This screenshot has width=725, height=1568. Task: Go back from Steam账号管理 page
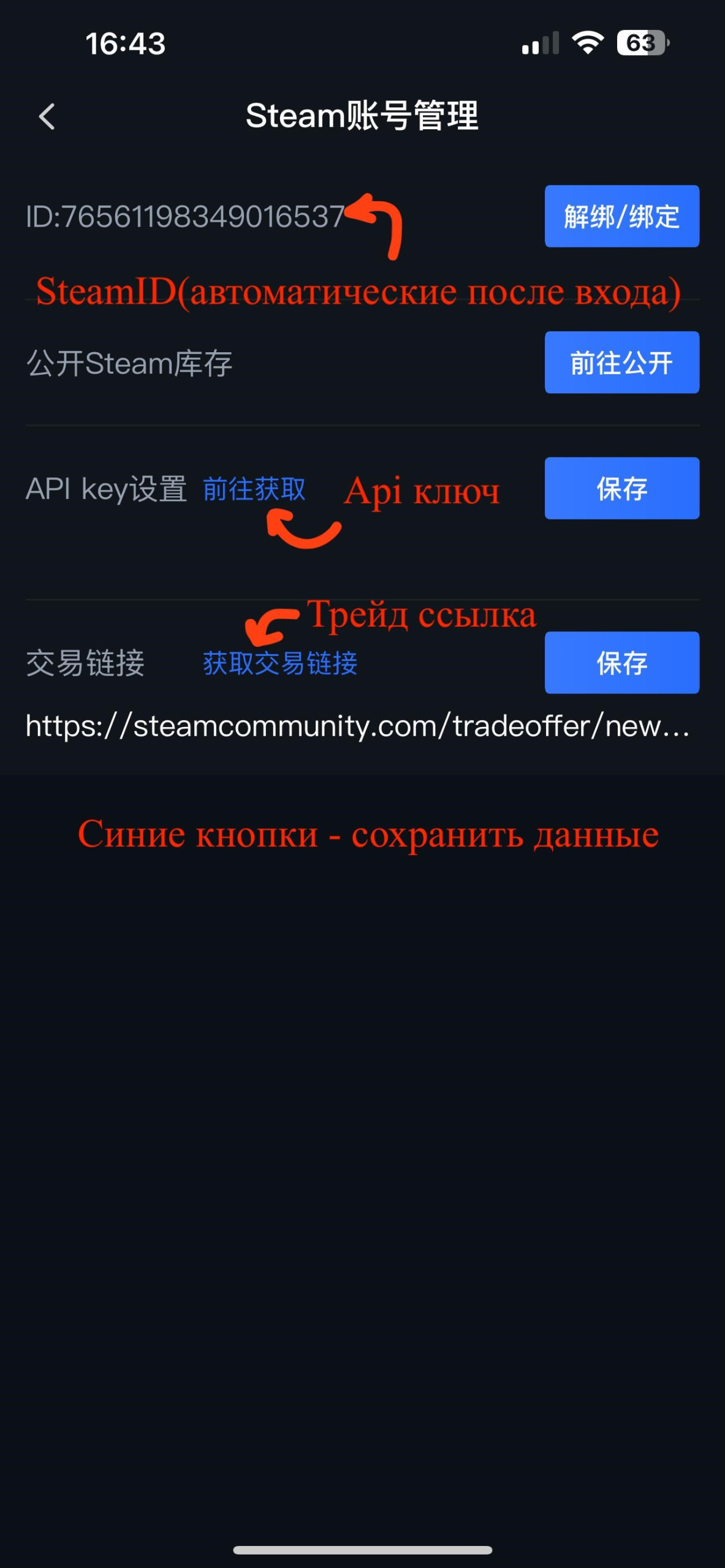(x=47, y=116)
